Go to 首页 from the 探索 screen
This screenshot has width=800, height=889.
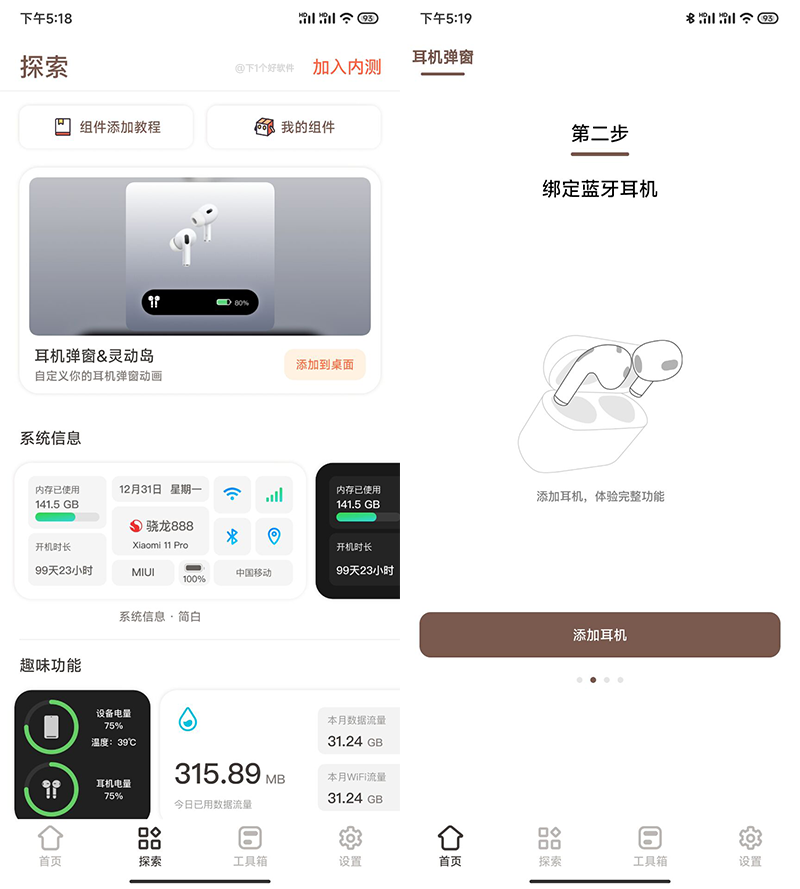[x=50, y=846]
